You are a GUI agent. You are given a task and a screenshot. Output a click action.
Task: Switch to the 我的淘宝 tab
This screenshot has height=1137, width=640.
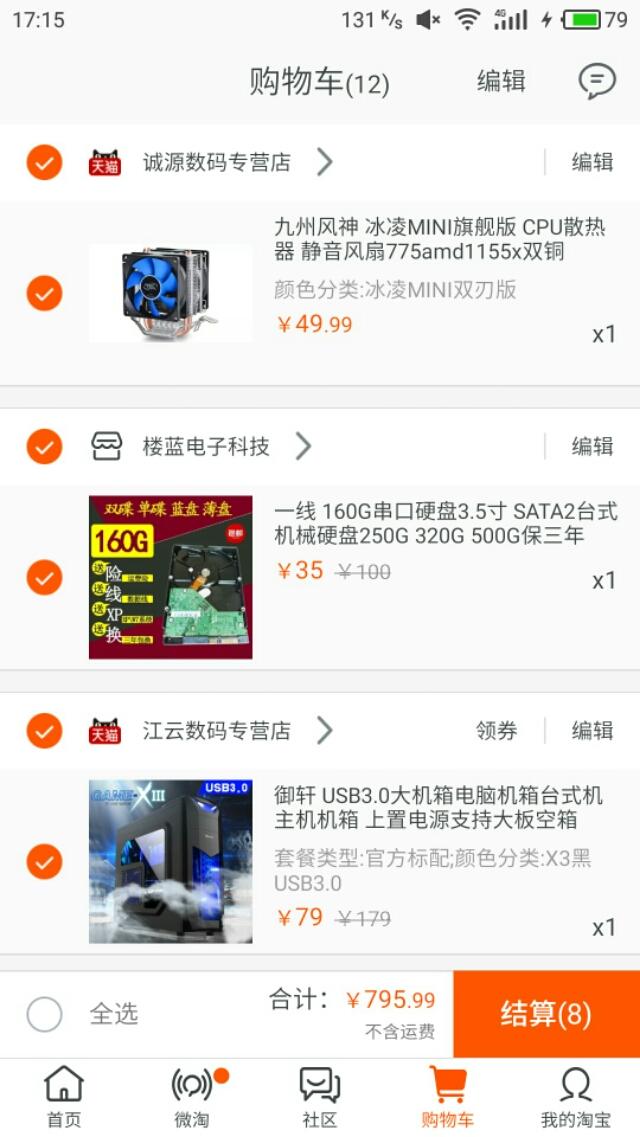[575, 1097]
